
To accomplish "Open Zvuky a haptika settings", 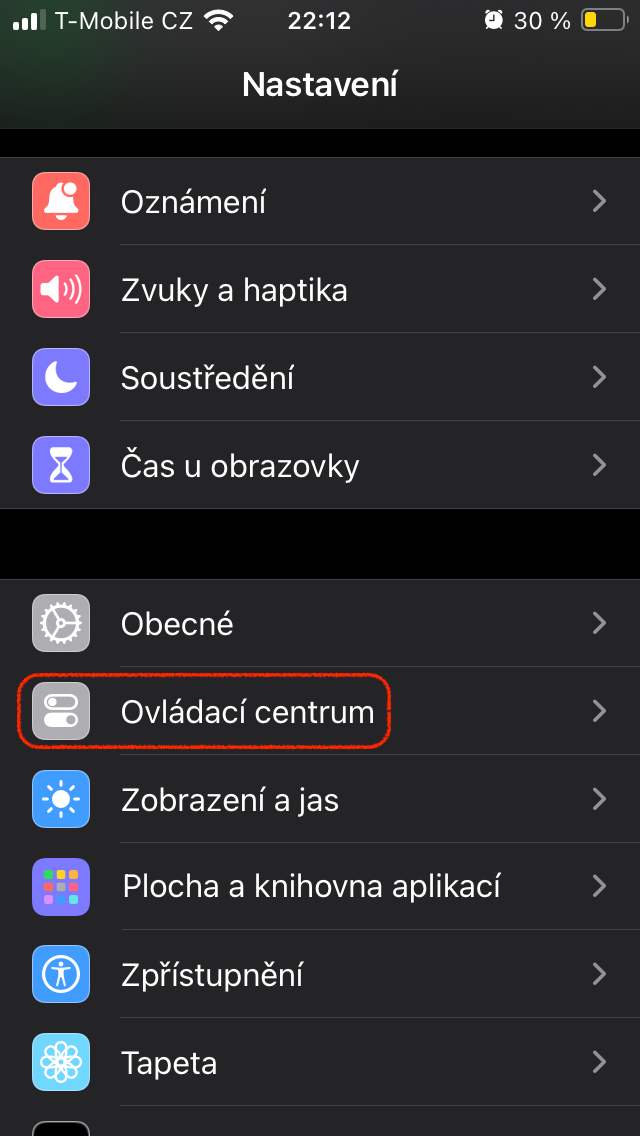I will [x=320, y=290].
